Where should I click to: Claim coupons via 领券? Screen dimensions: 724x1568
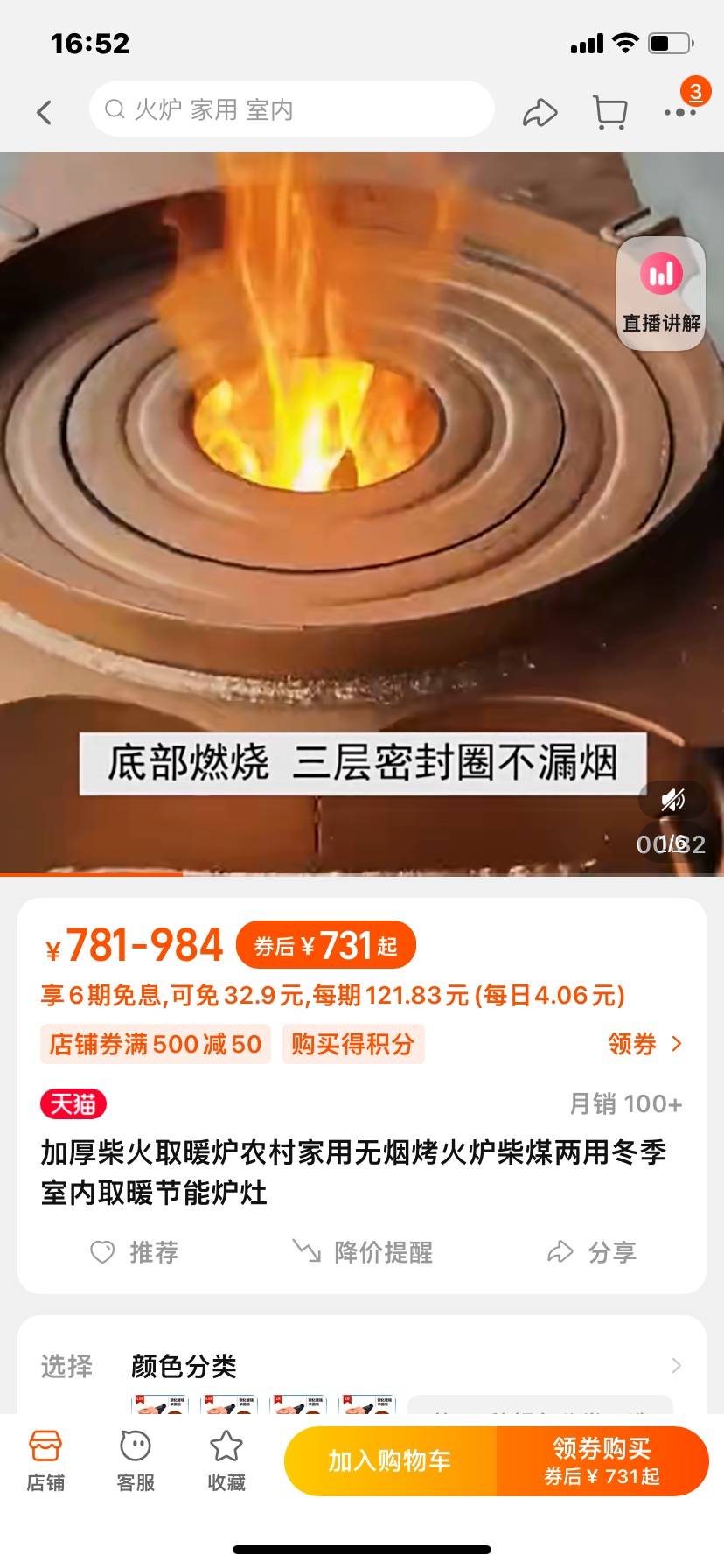pyautogui.click(x=644, y=1044)
